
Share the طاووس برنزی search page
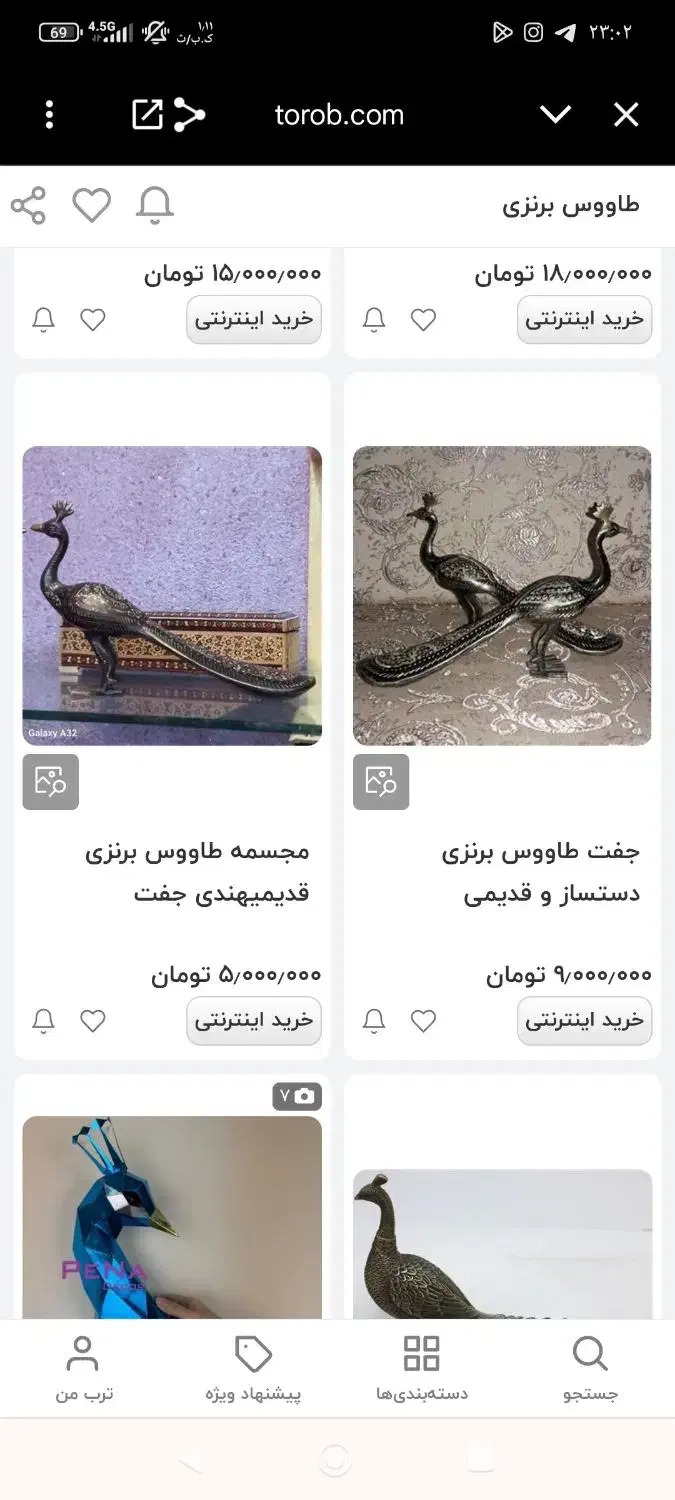[x=28, y=205]
